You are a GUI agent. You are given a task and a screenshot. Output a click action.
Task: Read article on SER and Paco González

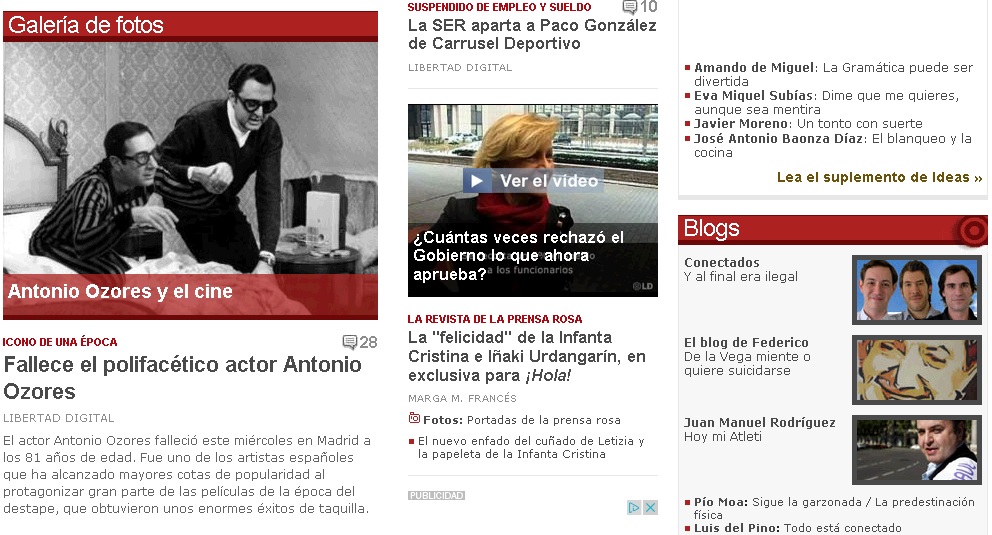tap(532, 34)
